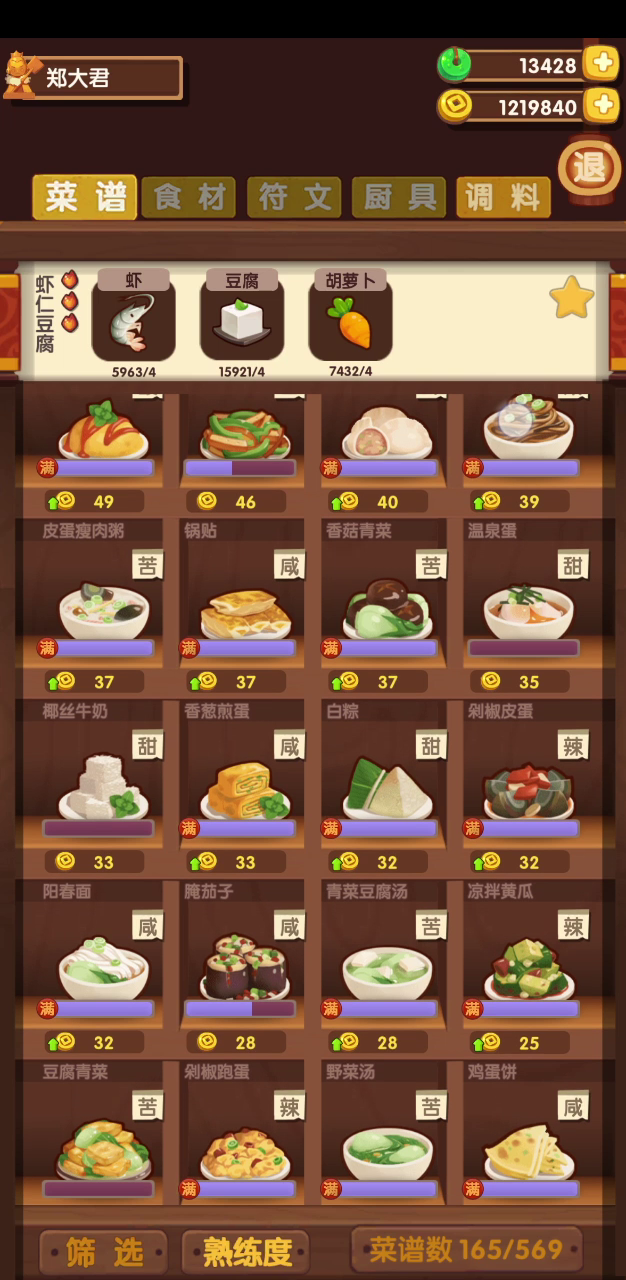Viewport: 626px width, 1280px height.
Task: Select the 菜谱 tab
Action: click(84, 197)
